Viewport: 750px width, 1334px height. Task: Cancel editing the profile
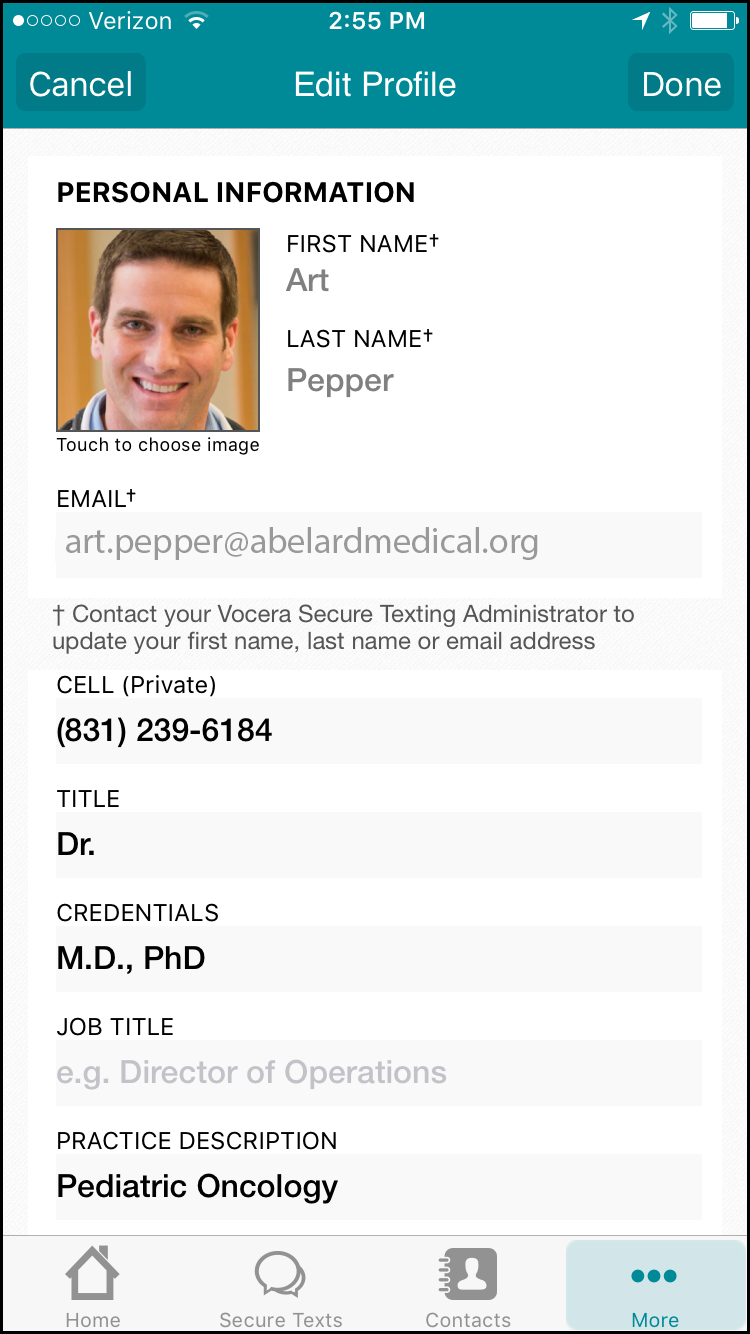tap(81, 84)
